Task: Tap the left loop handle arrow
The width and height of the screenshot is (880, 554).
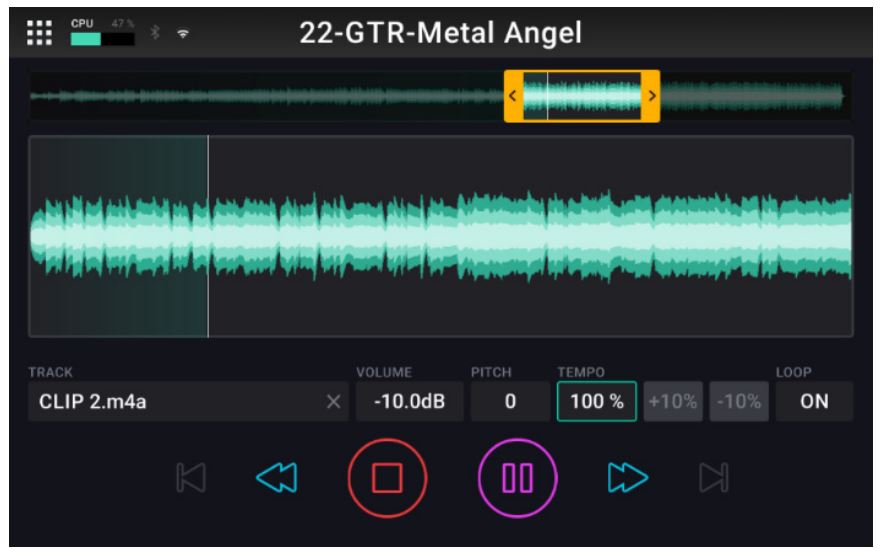Action: pos(512,96)
